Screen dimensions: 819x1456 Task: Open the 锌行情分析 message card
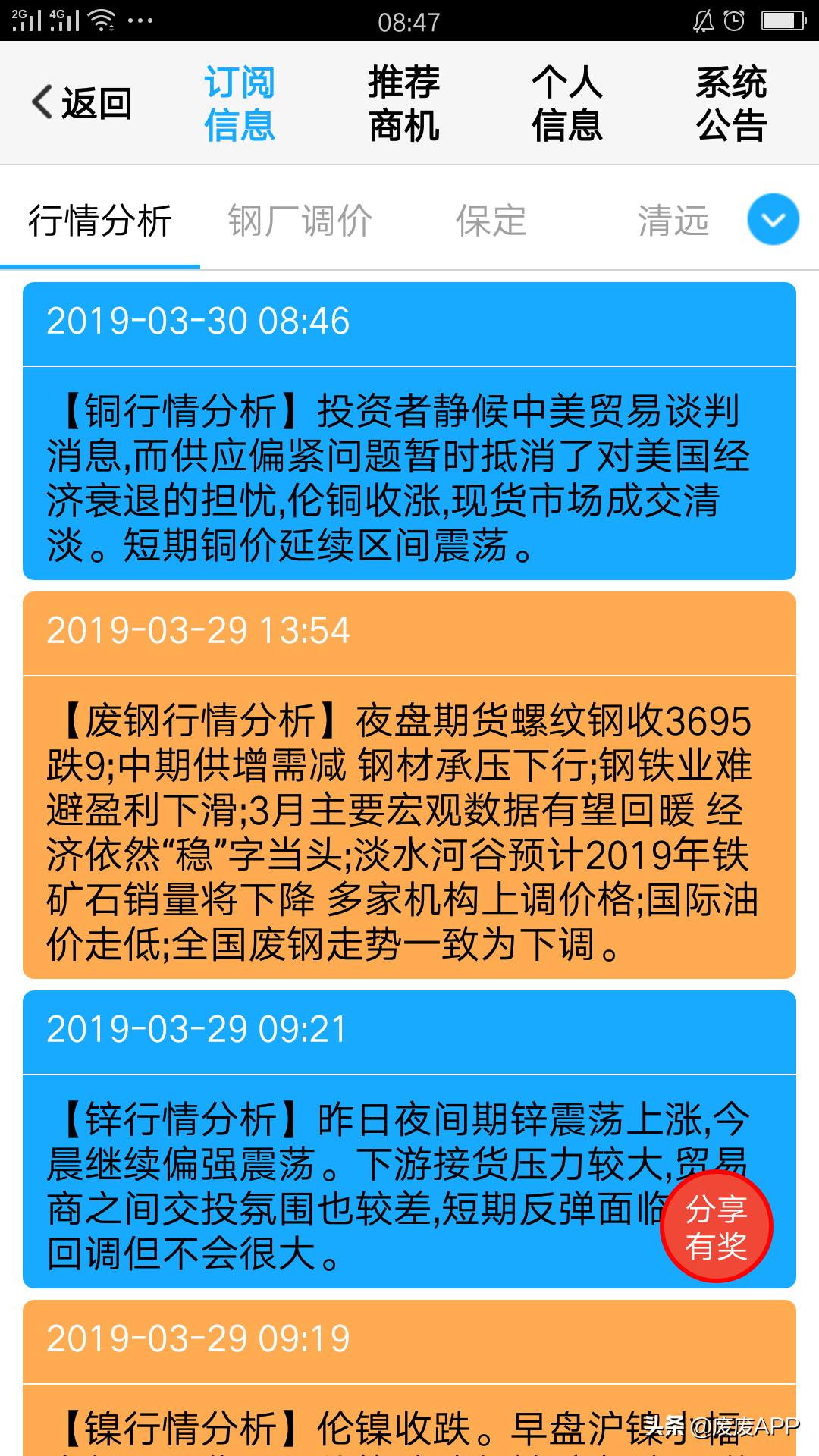click(x=409, y=1139)
